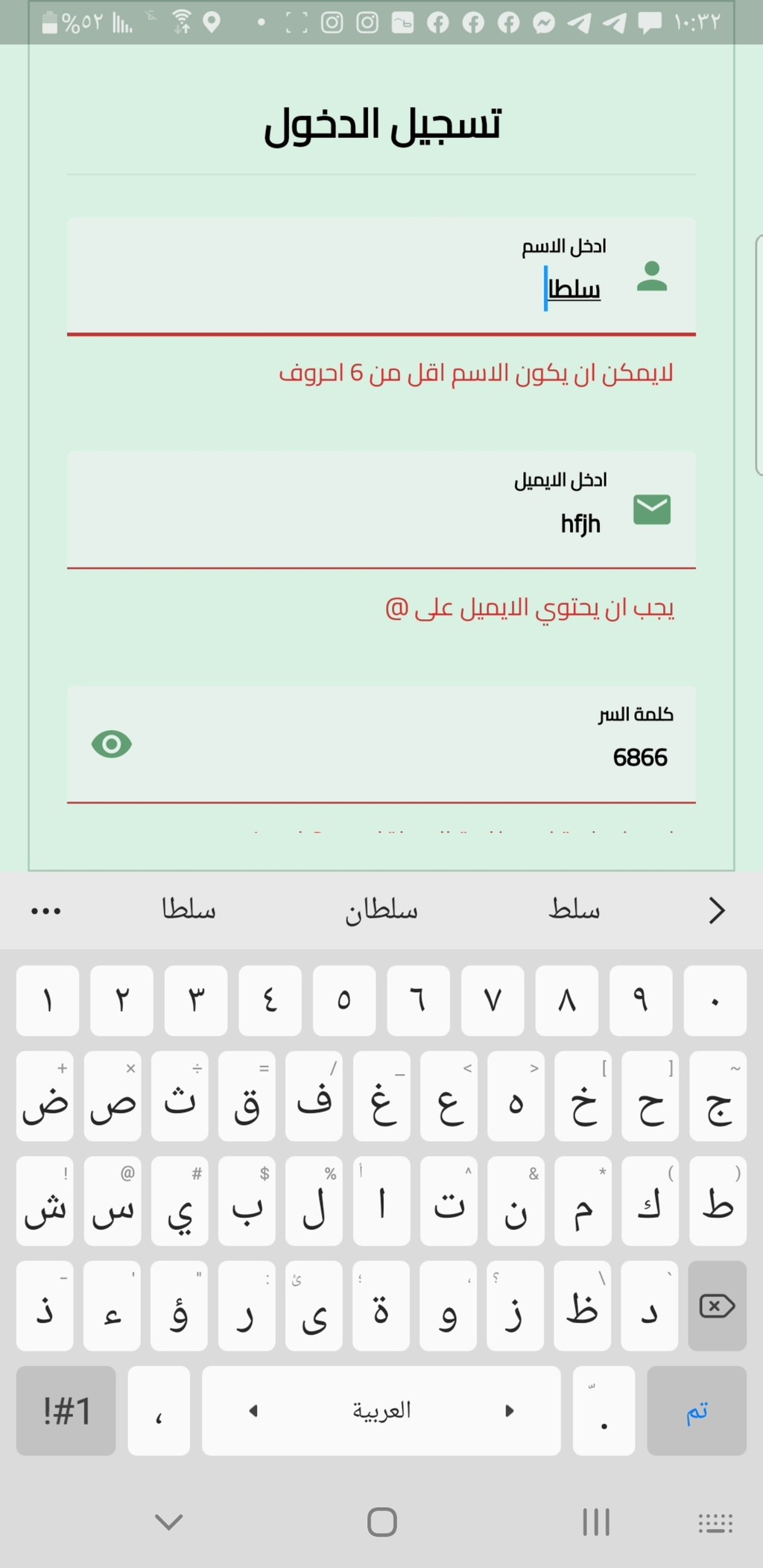Choose keyboard suggestion سلط

click(574, 910)
